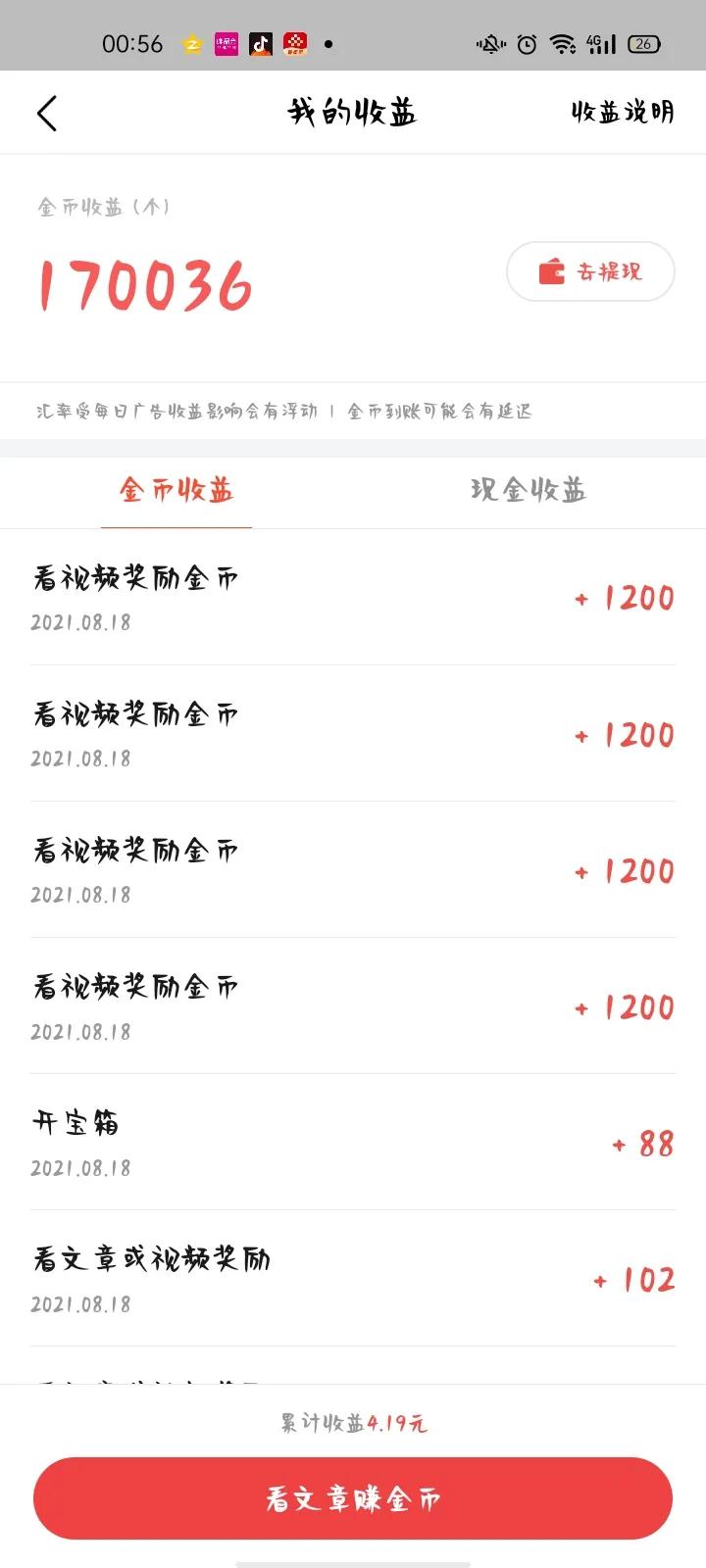Select the 金币收益 tab
The image size is (706, 1568).
click(176, 492)
